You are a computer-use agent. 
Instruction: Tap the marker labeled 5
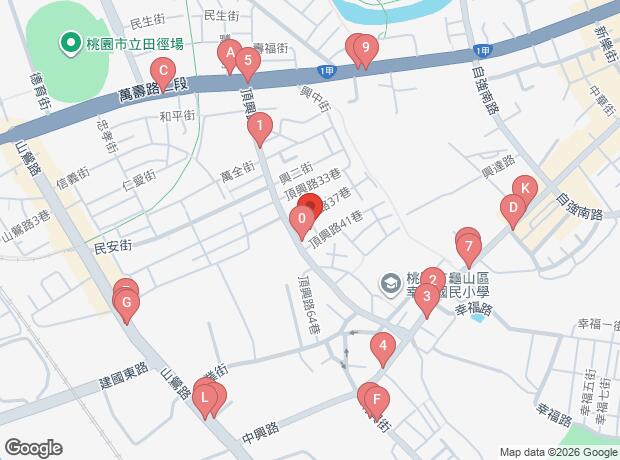tap(248, 61)
